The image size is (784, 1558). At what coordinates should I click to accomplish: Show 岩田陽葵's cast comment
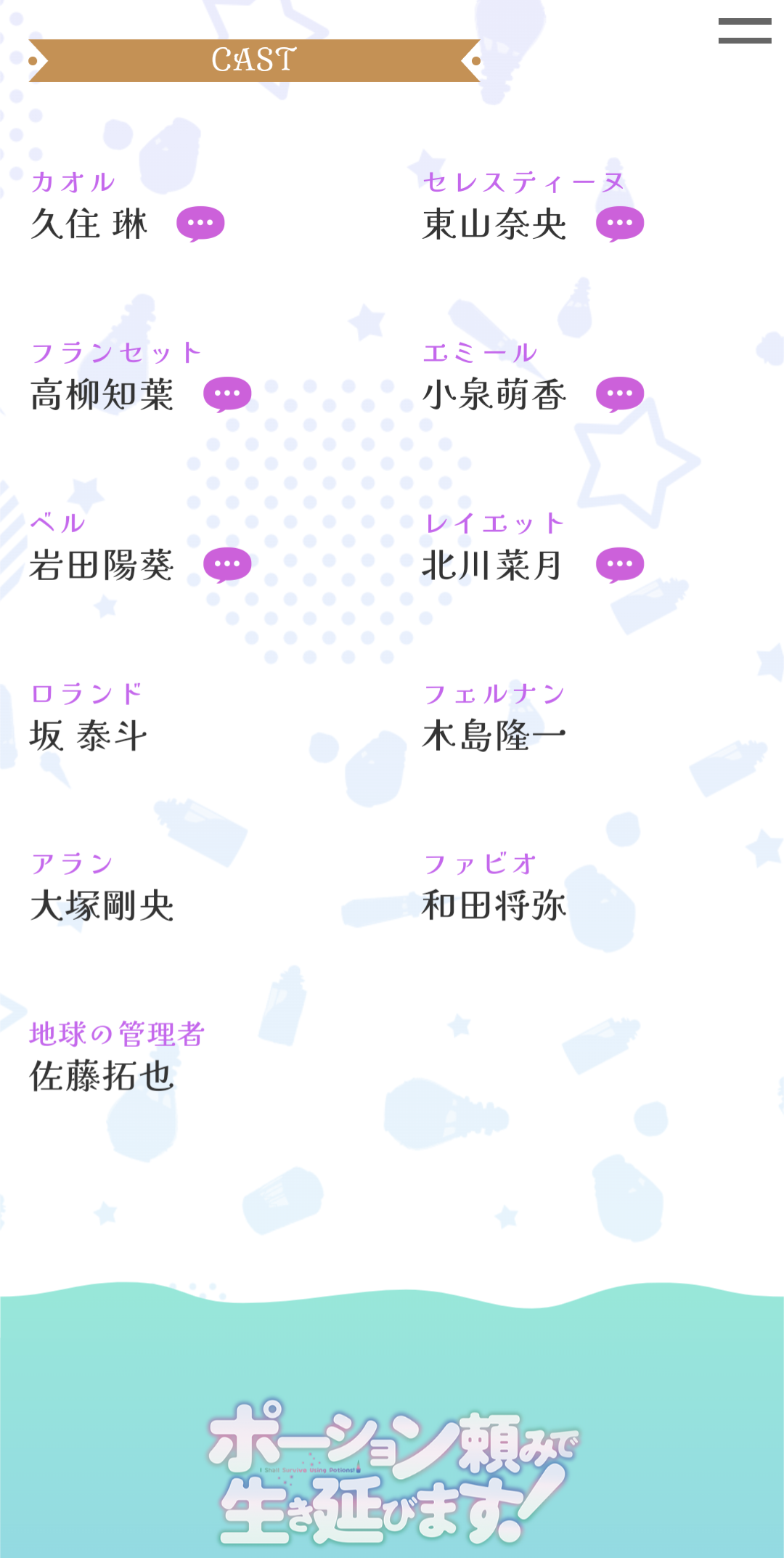tap(227, 565)
